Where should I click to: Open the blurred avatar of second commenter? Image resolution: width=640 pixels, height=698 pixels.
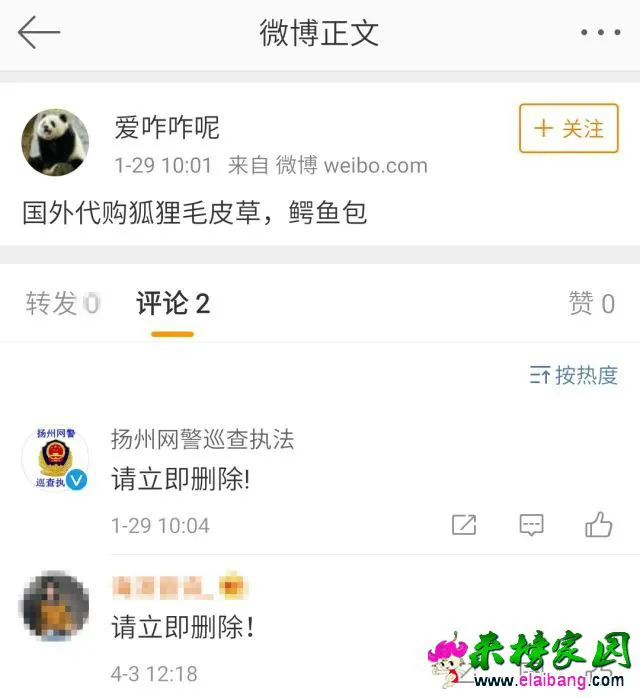click(55, 606)
